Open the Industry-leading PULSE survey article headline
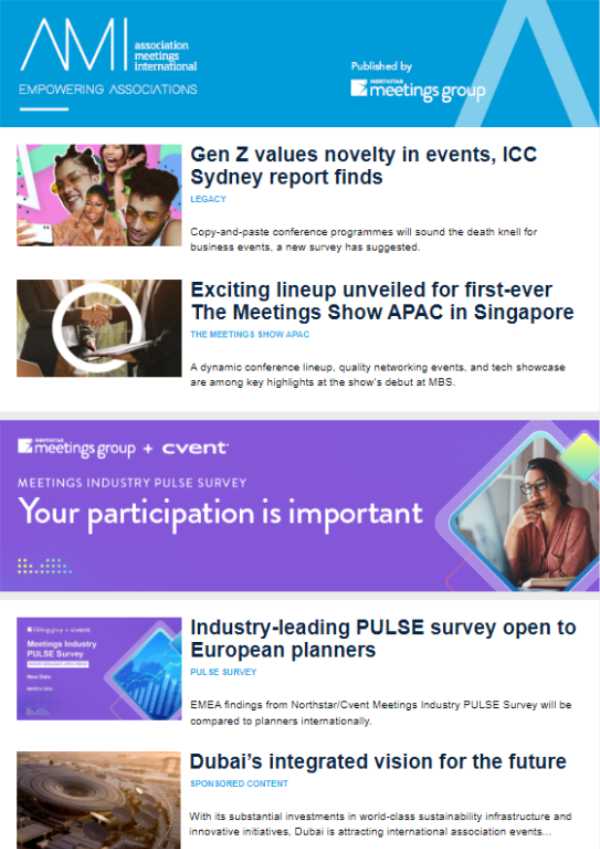 (382, 638)
